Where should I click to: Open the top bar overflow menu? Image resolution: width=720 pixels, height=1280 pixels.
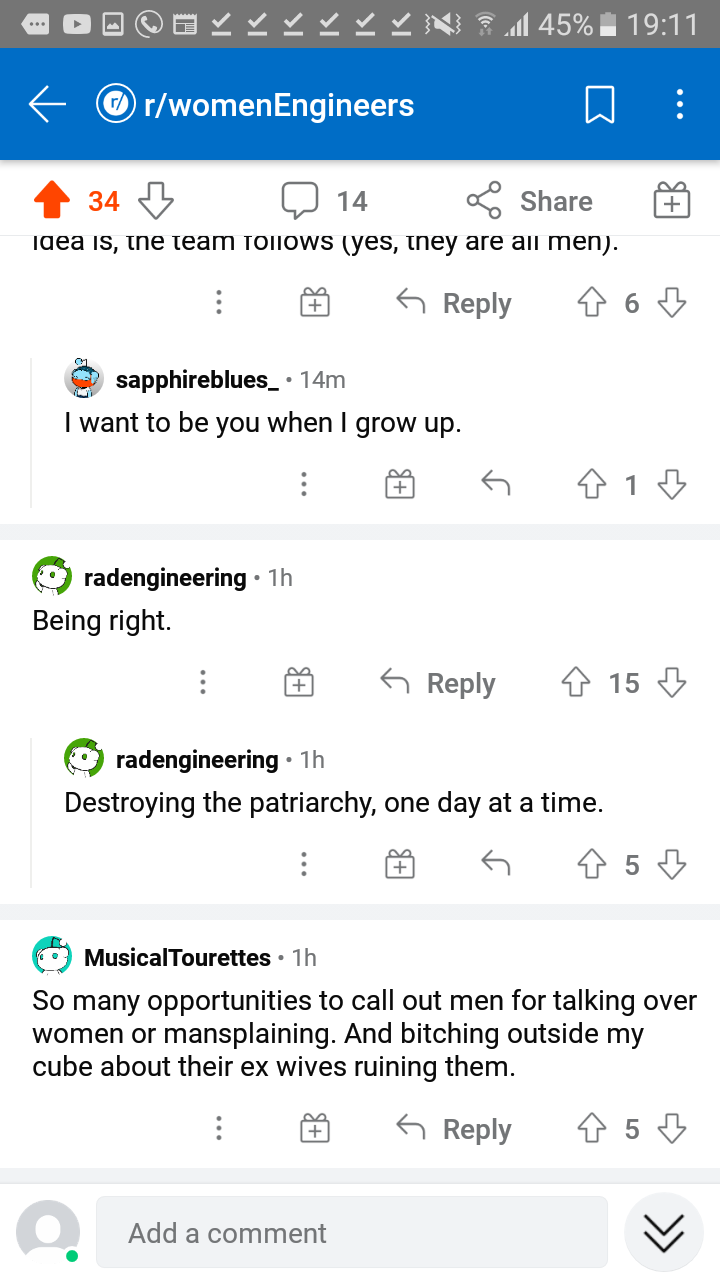tap(680, 105)
